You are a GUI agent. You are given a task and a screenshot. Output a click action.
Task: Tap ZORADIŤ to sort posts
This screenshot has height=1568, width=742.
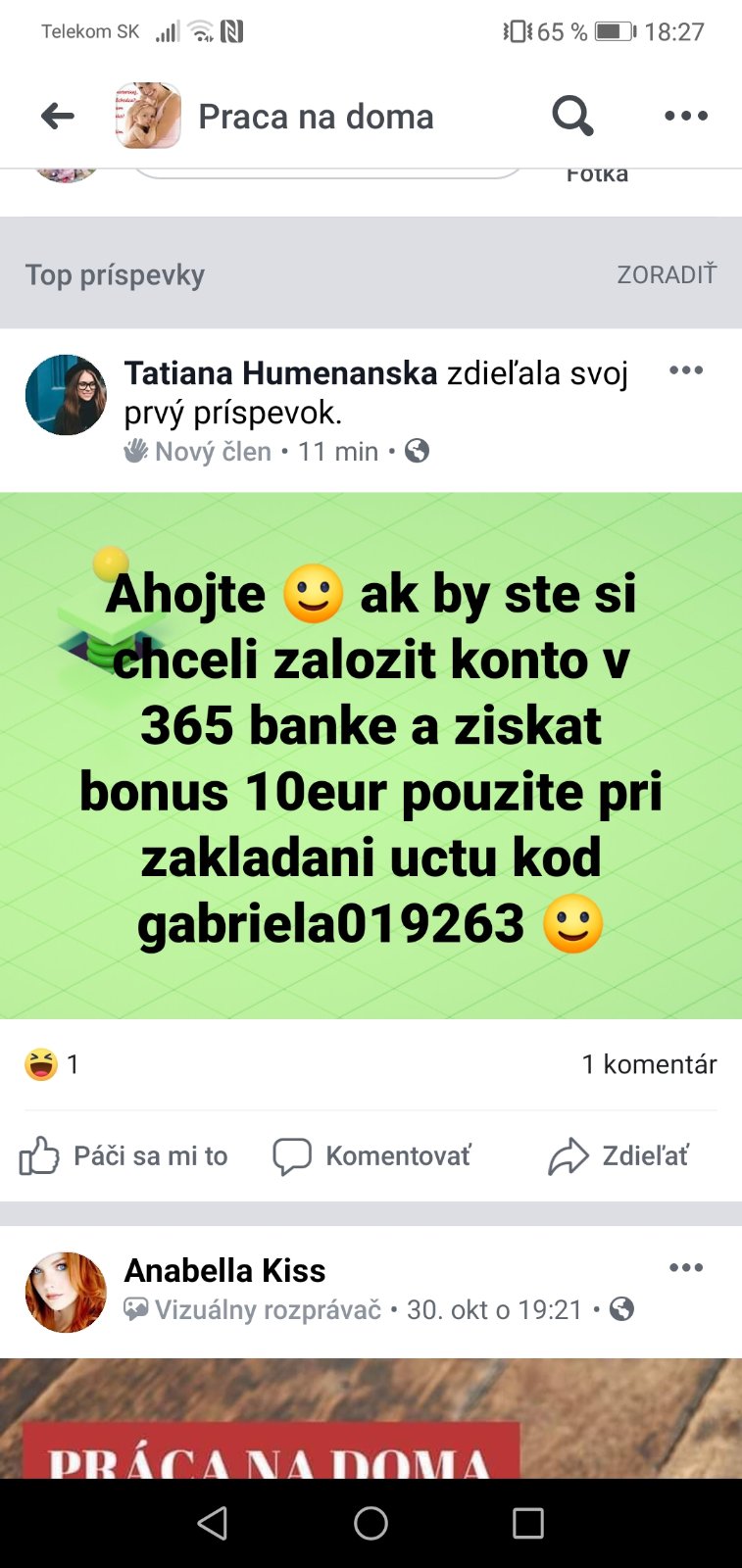[667, 274]
